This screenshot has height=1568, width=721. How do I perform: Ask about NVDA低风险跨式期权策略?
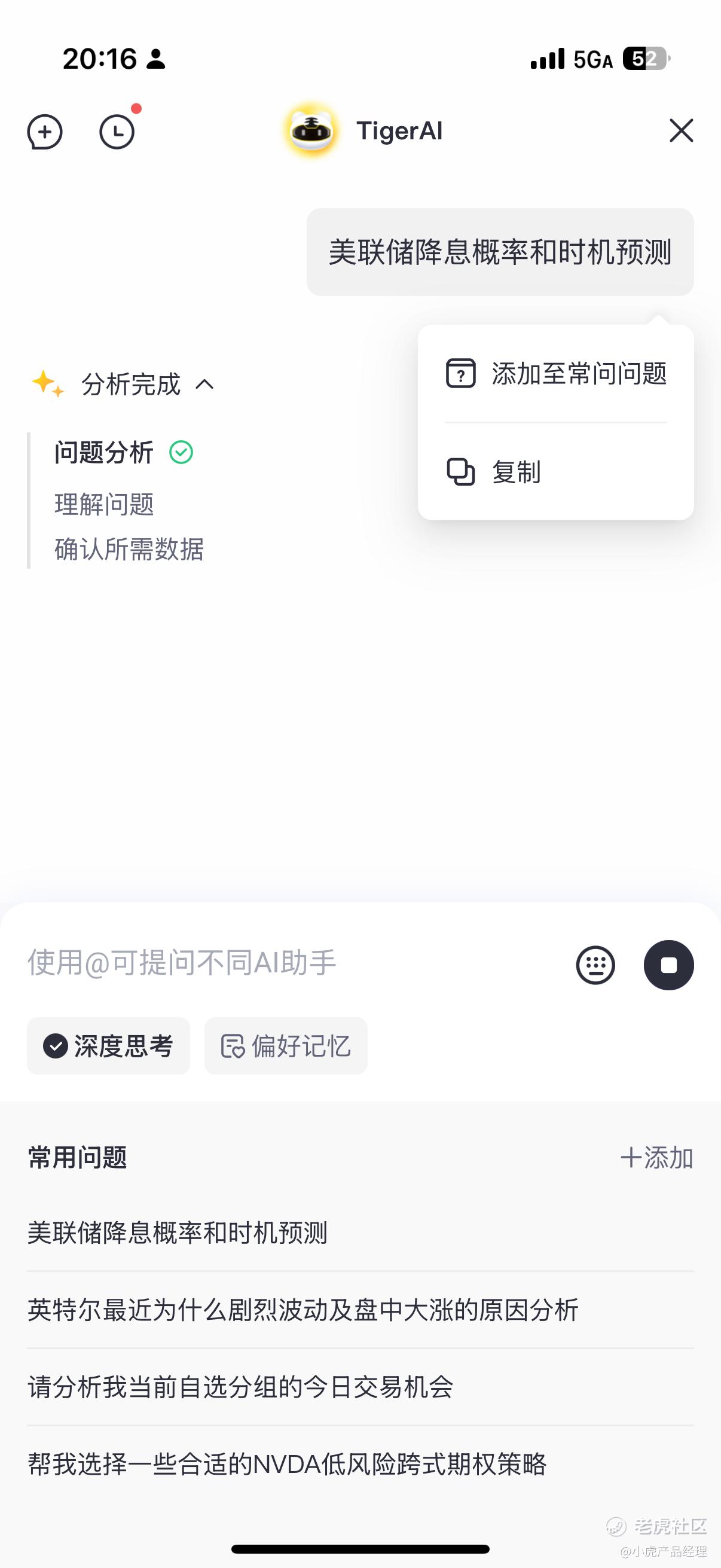tap(287, 1465)
